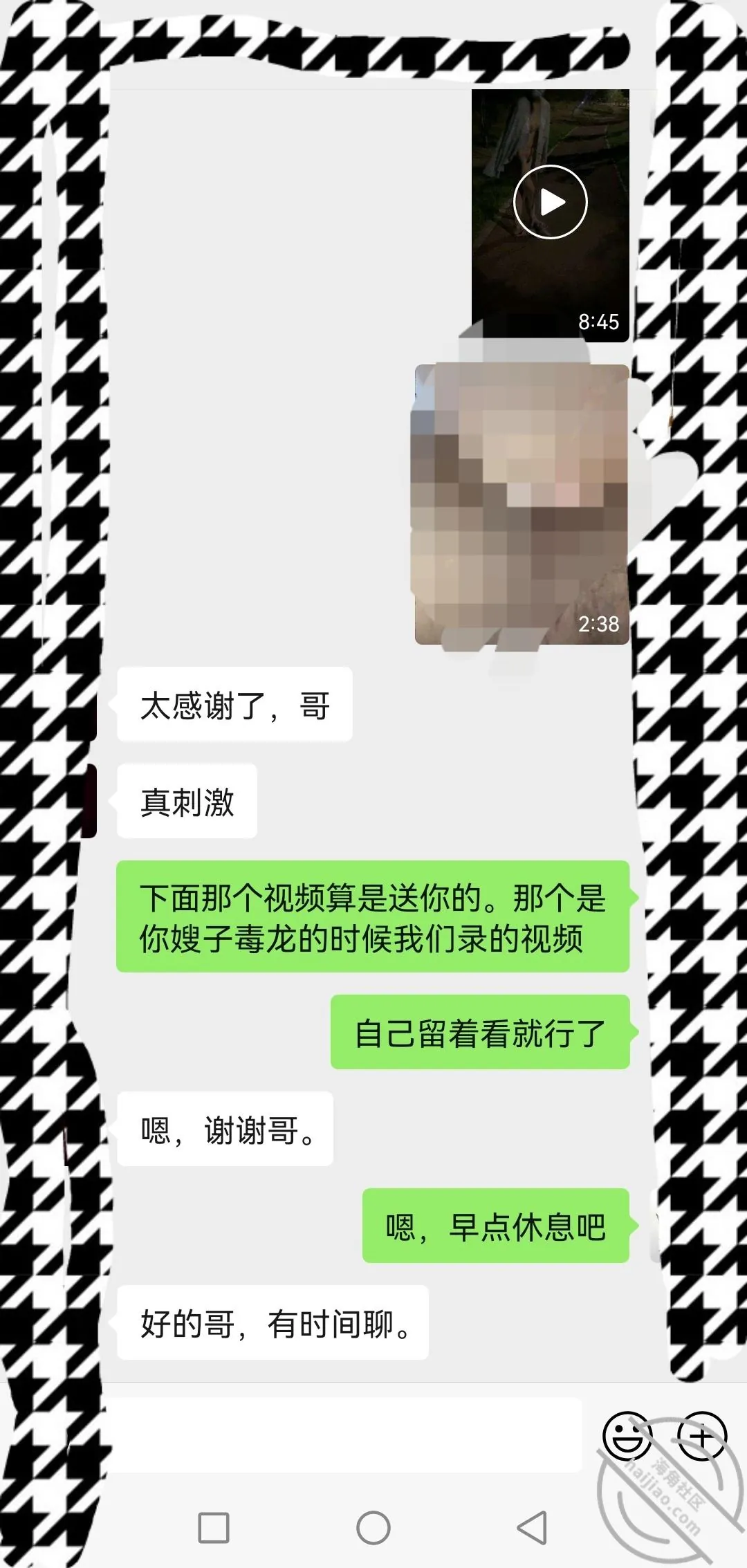Open the emoji picker
This screenshot has width=747, height=1568.
(627, 1436)
